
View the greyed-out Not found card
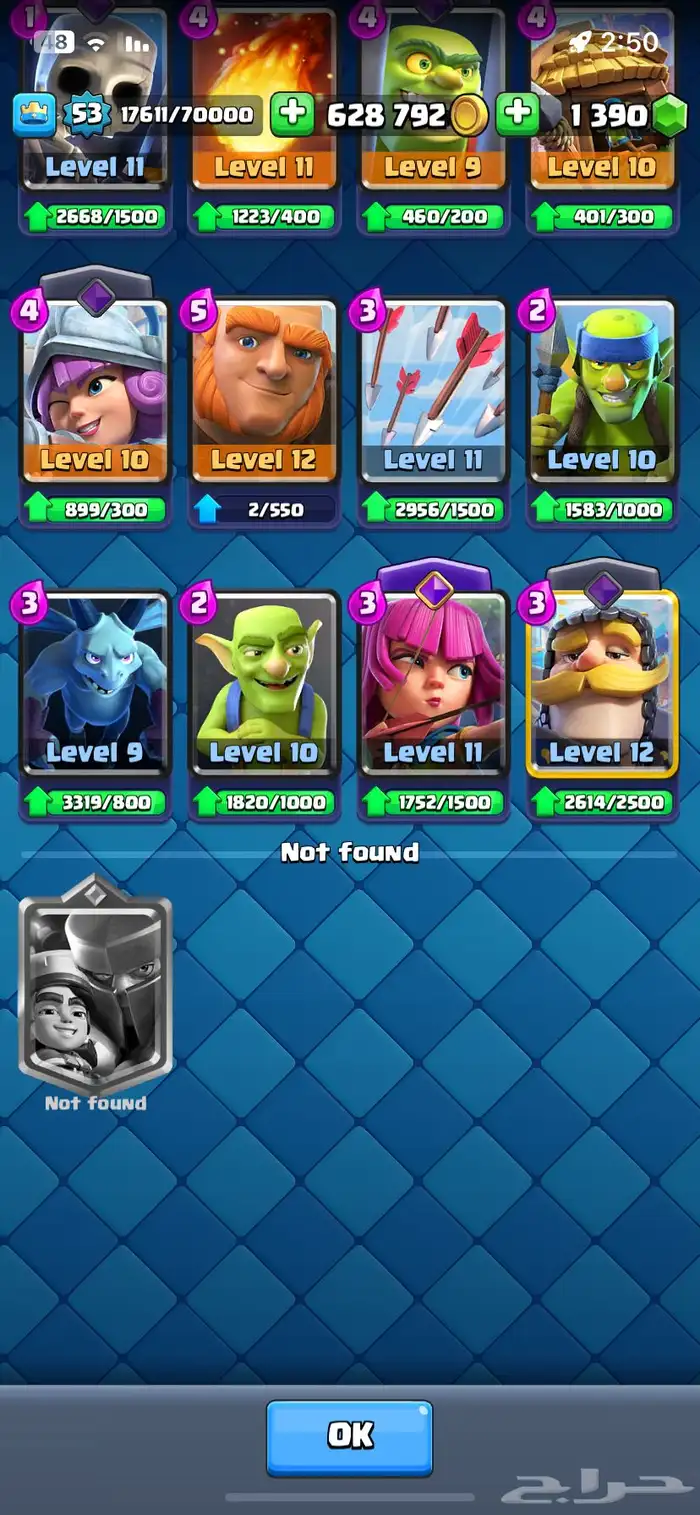[x=96, y=985]
